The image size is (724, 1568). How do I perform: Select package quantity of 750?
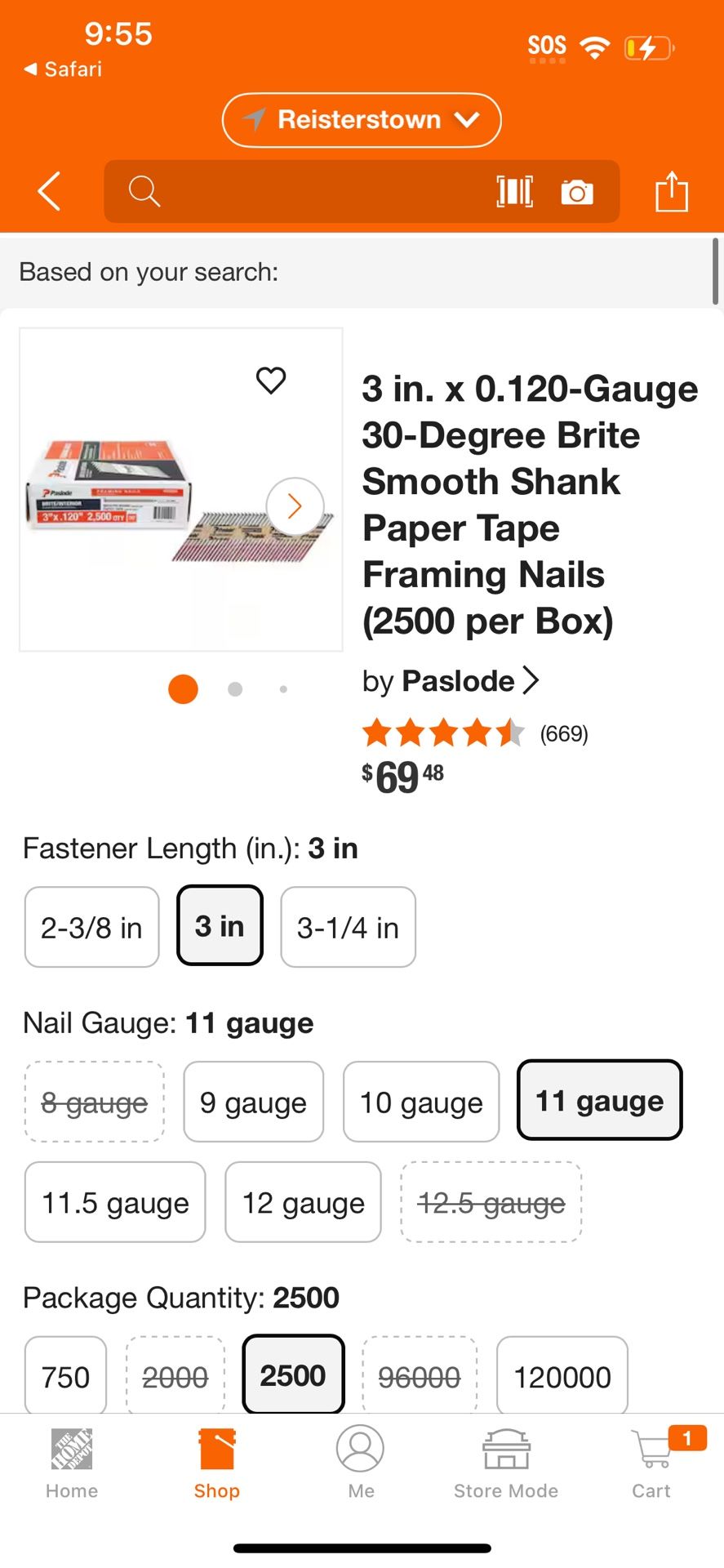[x=65, y=1375]
